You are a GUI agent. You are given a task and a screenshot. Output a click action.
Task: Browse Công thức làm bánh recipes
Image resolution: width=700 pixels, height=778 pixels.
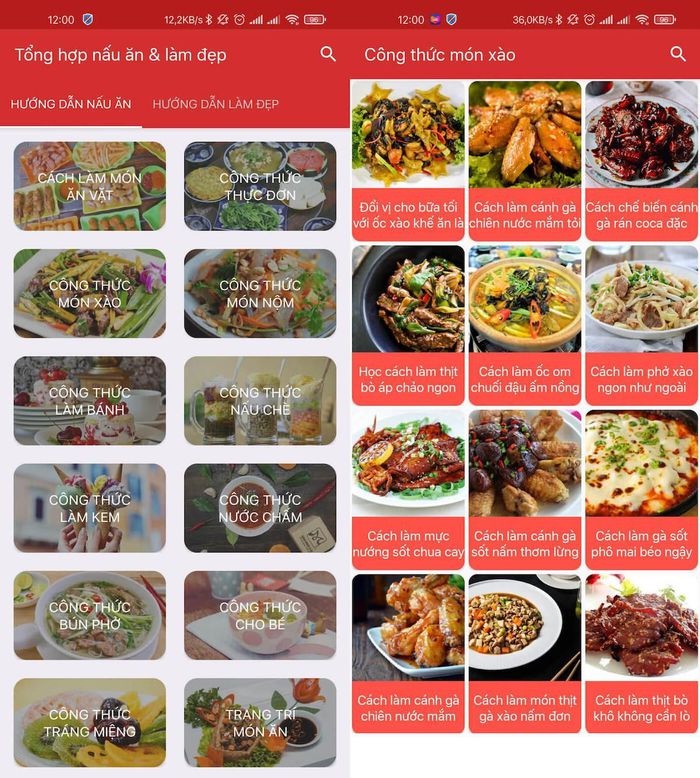click(x=90, y=401)
